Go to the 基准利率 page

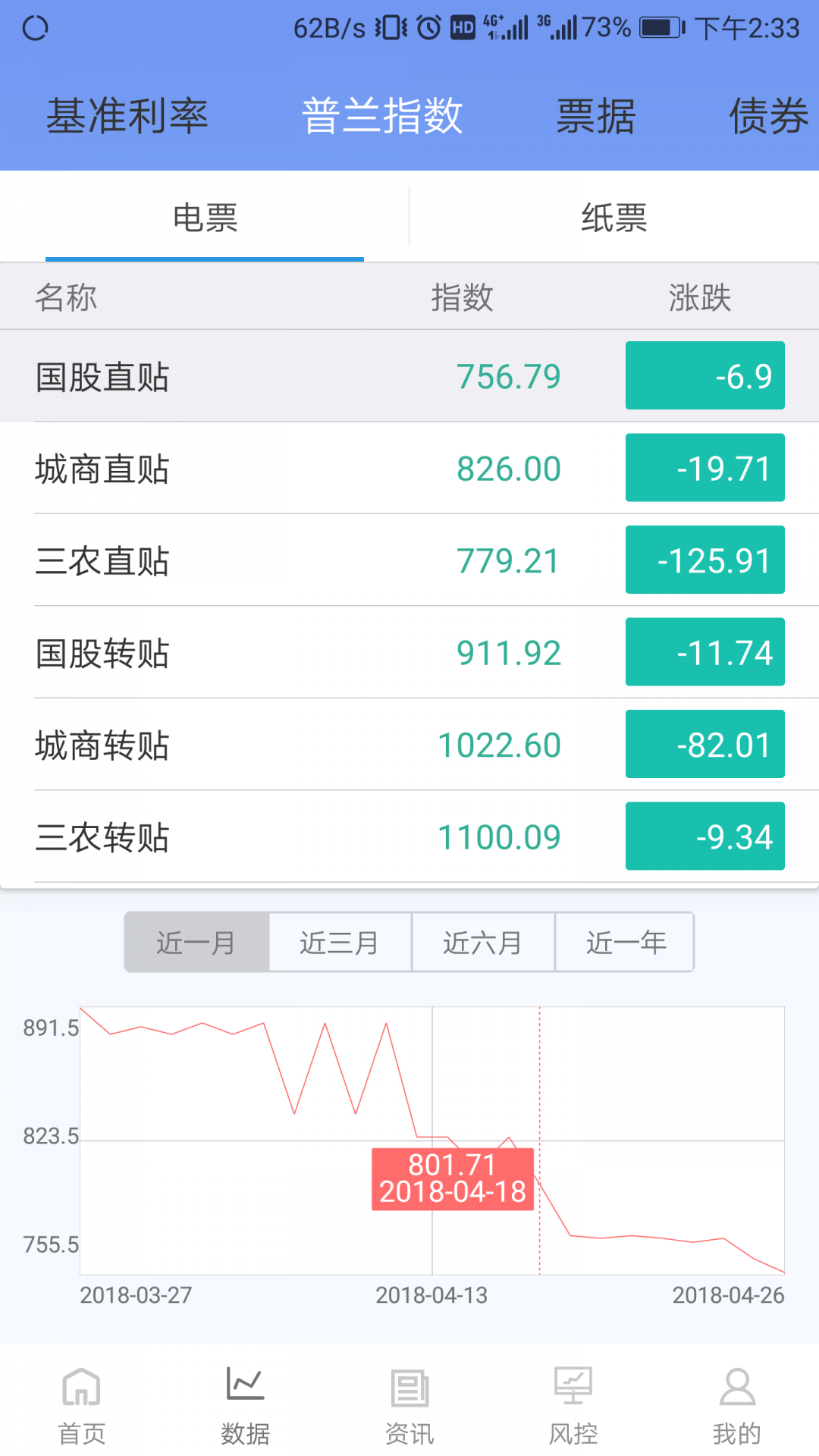pyautogui.click(x=129, y=115)
